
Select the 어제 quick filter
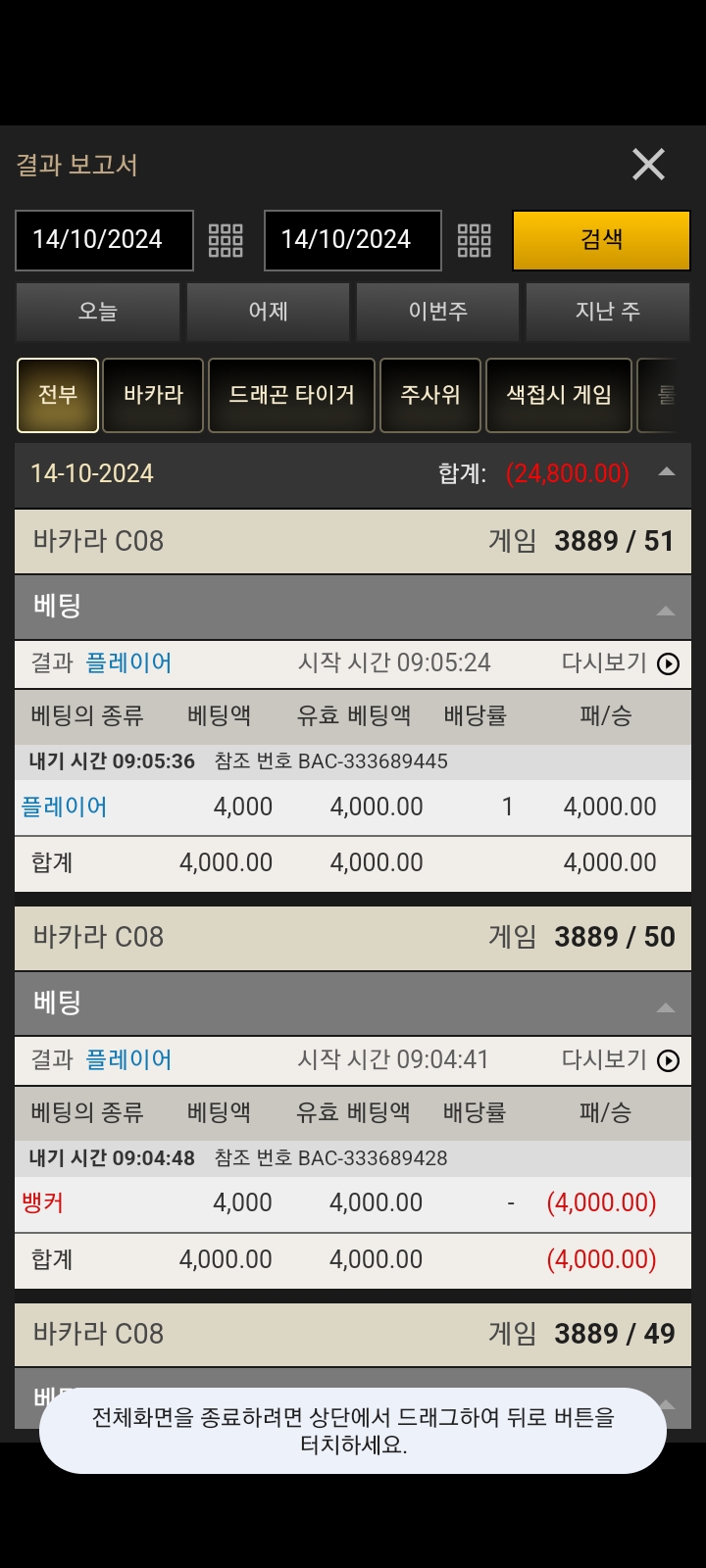268,312
